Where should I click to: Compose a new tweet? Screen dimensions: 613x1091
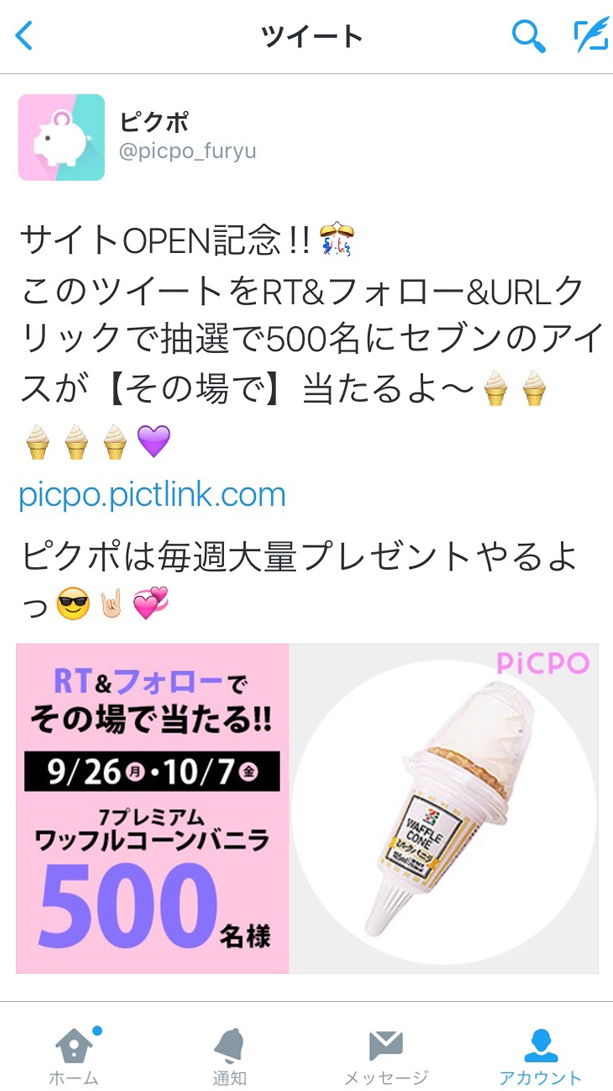(590, 37)
